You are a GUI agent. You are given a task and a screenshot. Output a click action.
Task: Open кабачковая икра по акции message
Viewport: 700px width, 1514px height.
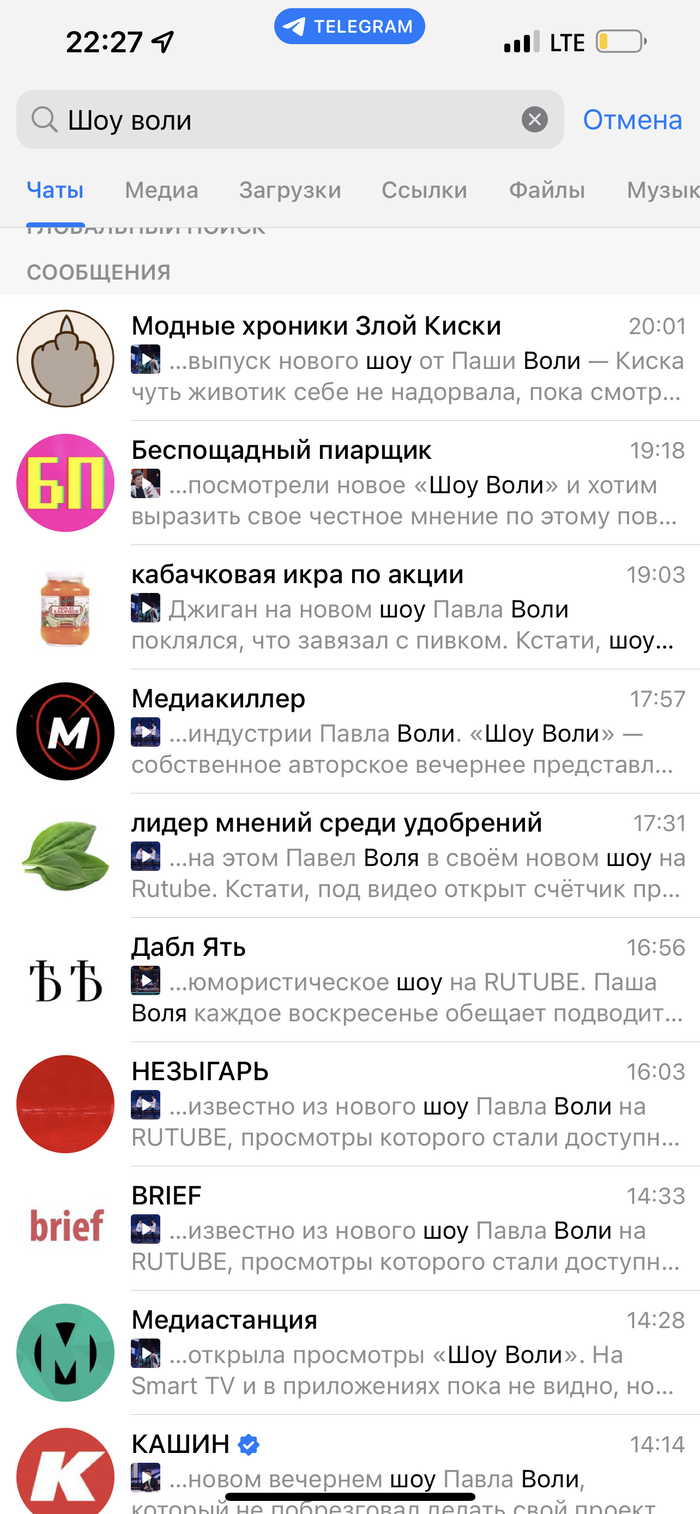[x=400, y=608]
